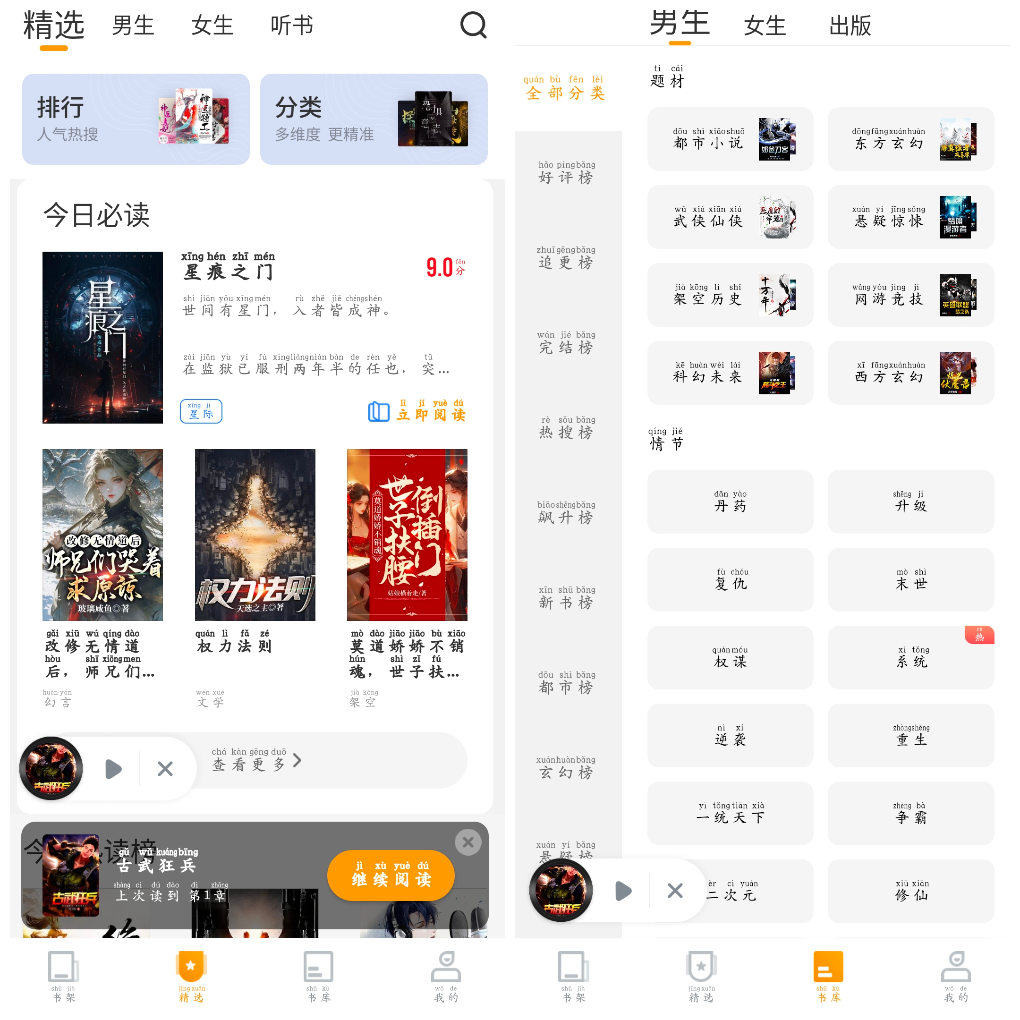Select 完结榜 in the side list
Viewport: 1020px width, 1020px height.
point(566,344)
